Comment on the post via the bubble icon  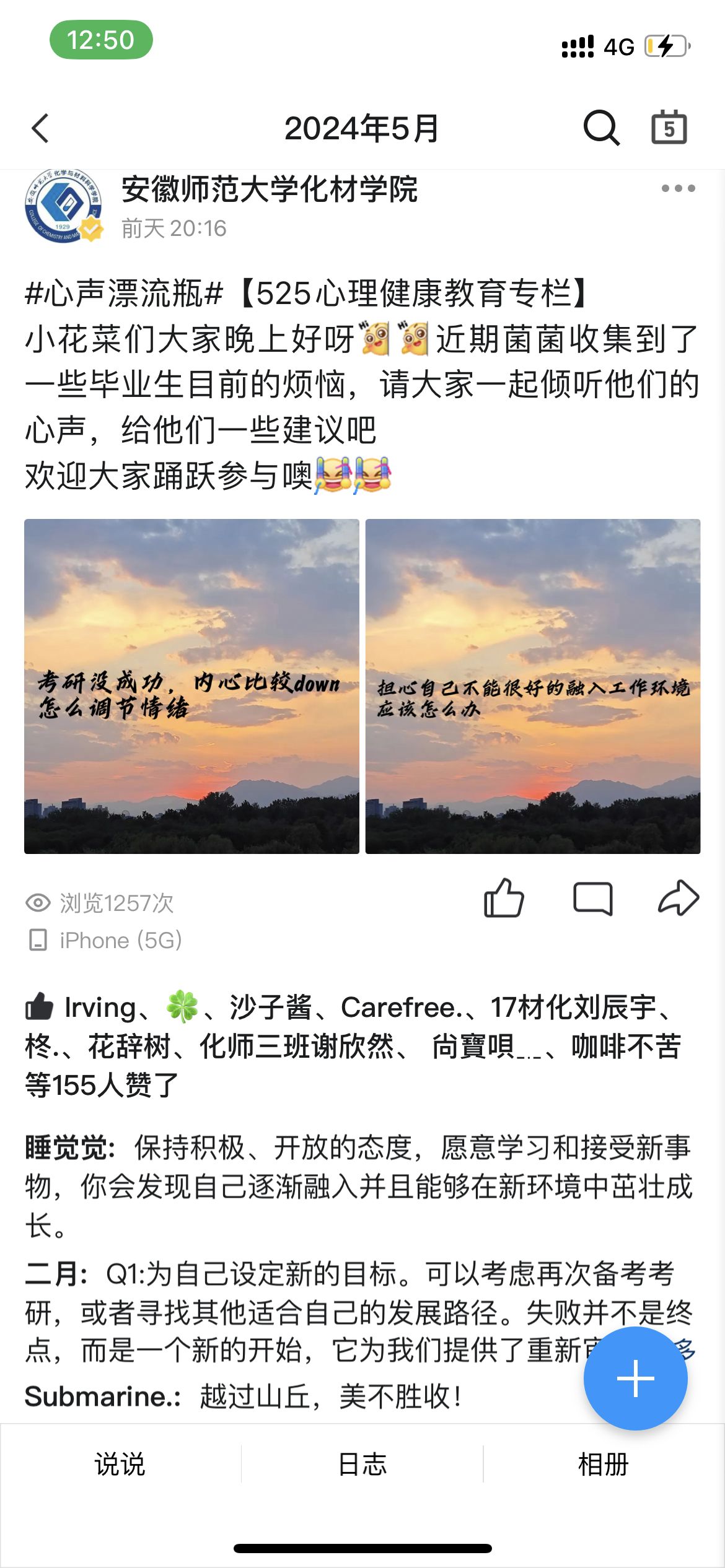coord(592,898)
